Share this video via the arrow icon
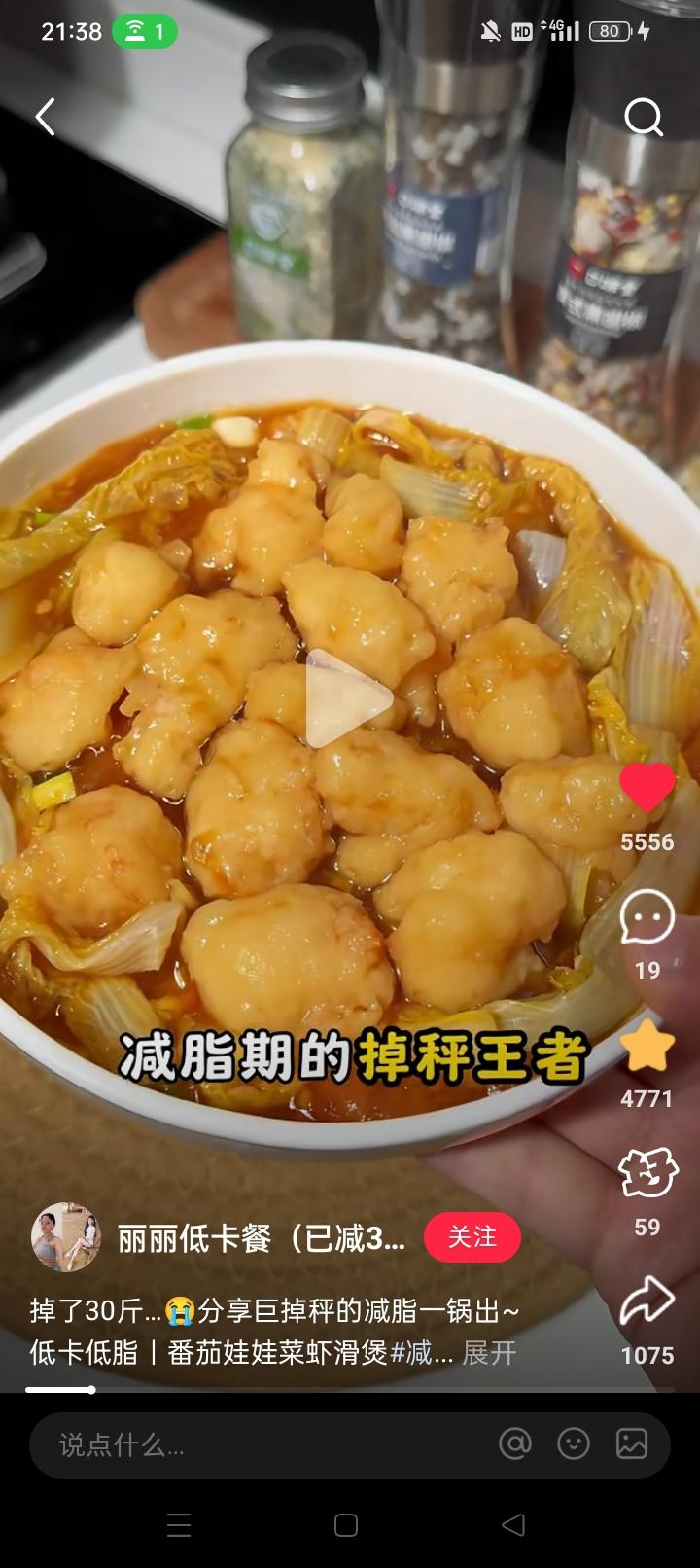Screen dimensions: 700x1568 tap(647, 1301)
